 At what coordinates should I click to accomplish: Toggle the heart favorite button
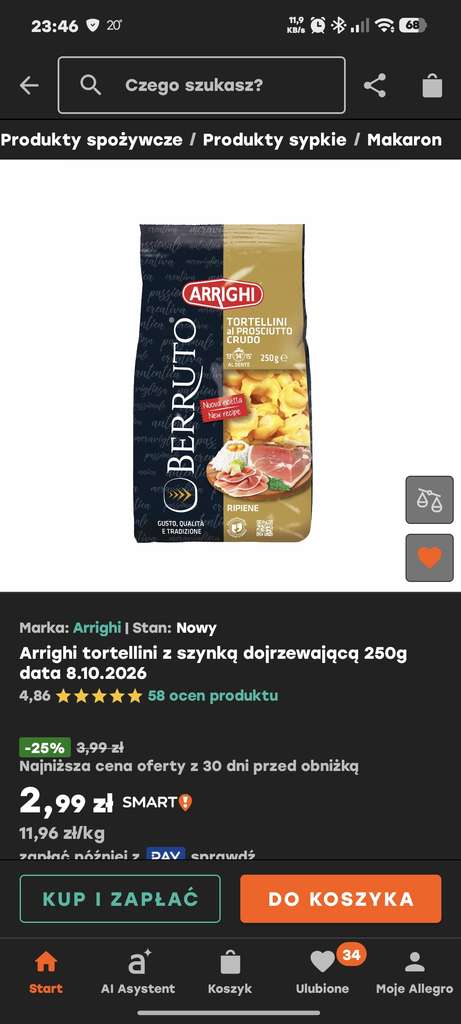coord(429,558)
